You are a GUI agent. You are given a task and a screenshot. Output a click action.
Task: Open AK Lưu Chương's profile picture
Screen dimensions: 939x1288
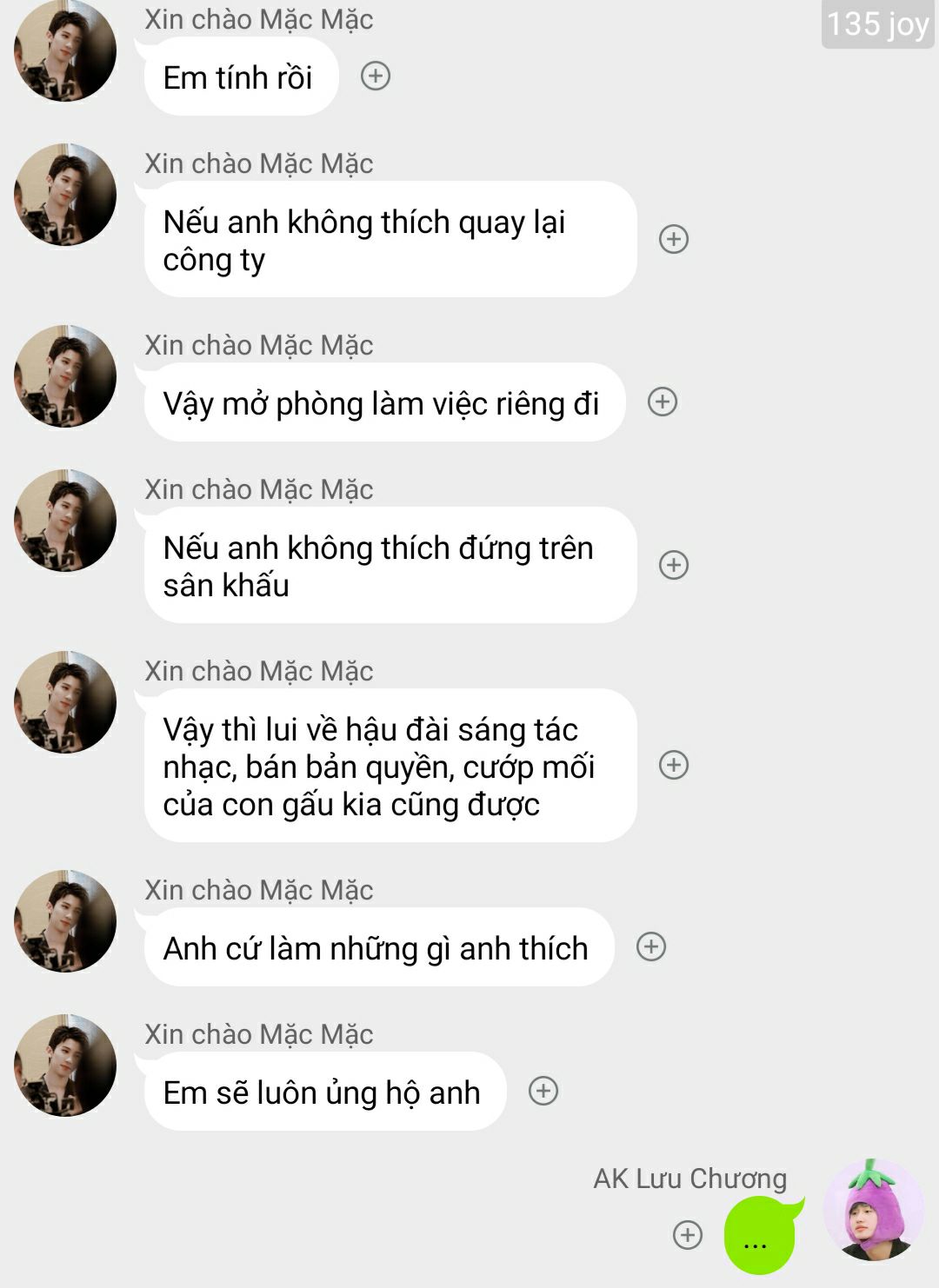click(874, 1210)
